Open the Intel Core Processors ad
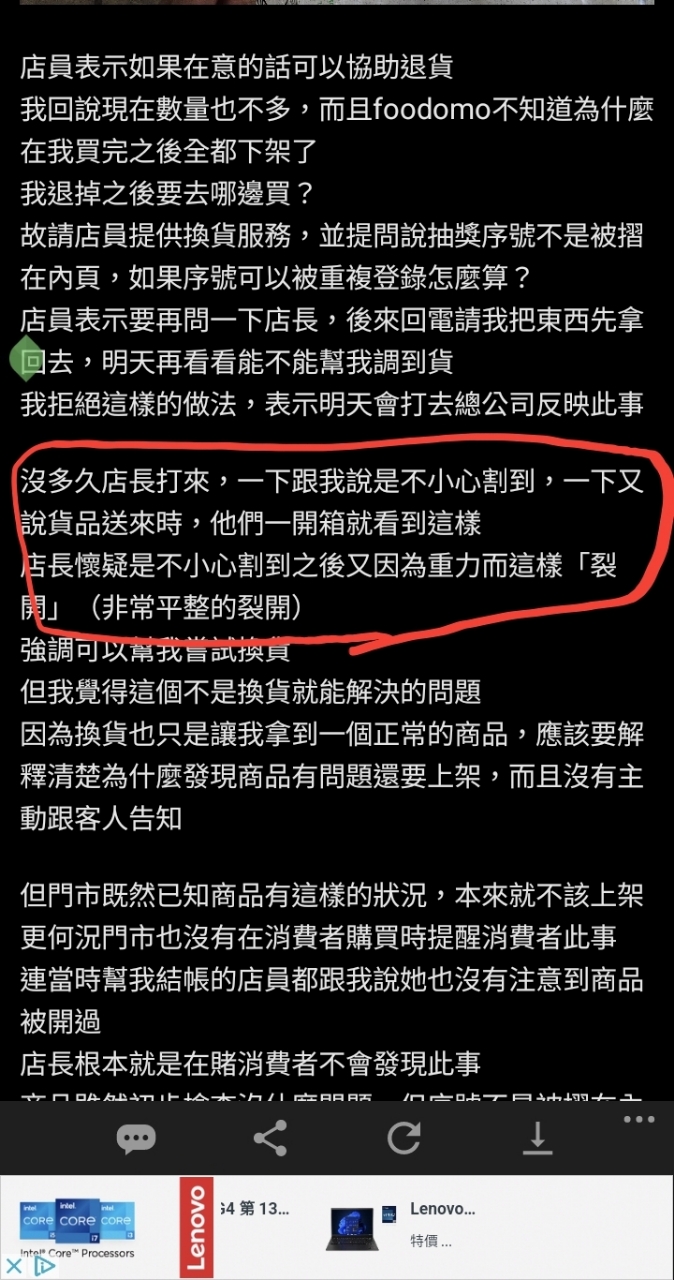 tap(77, 1224)
